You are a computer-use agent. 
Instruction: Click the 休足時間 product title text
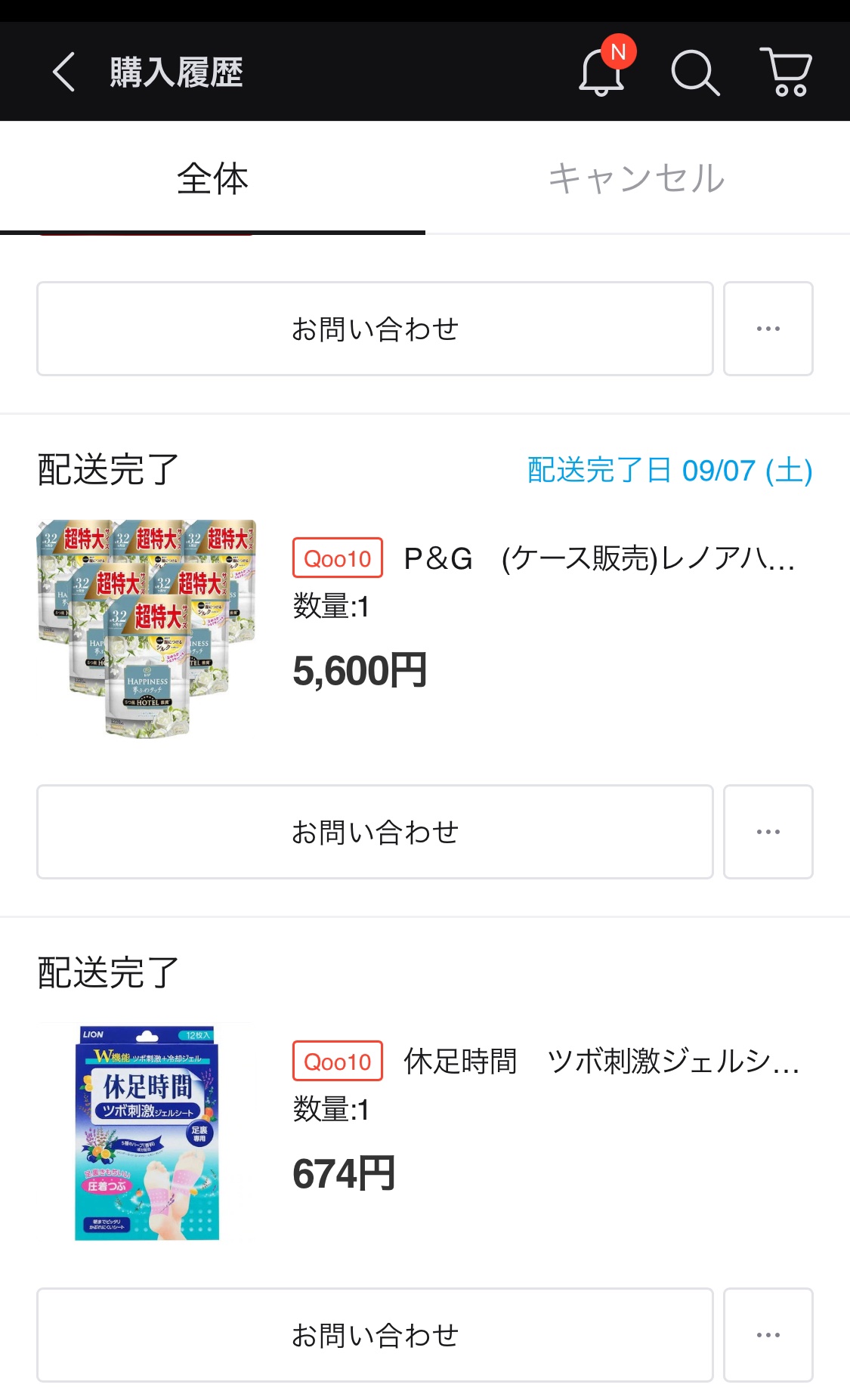(x=597, y=1062)
